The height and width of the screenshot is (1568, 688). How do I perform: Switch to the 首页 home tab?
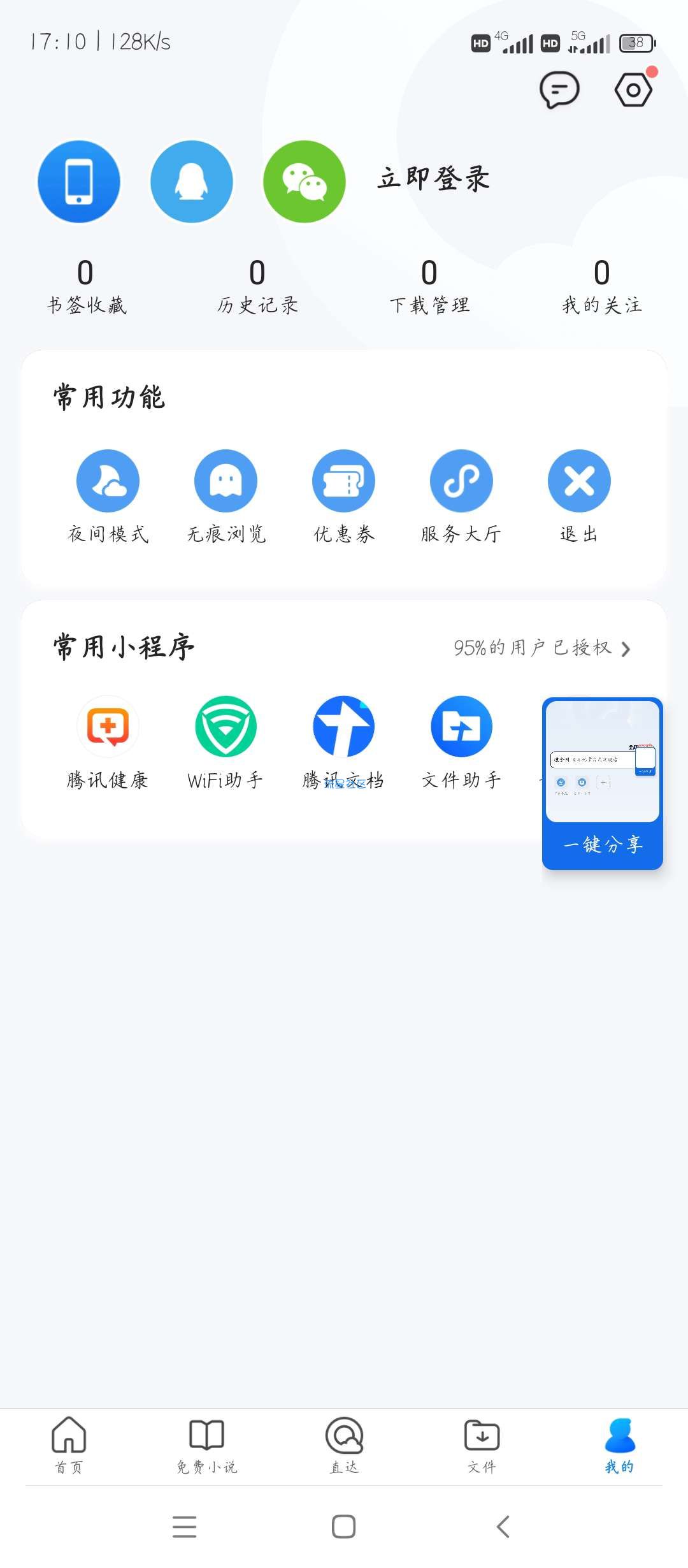(x=69, y=1446)
